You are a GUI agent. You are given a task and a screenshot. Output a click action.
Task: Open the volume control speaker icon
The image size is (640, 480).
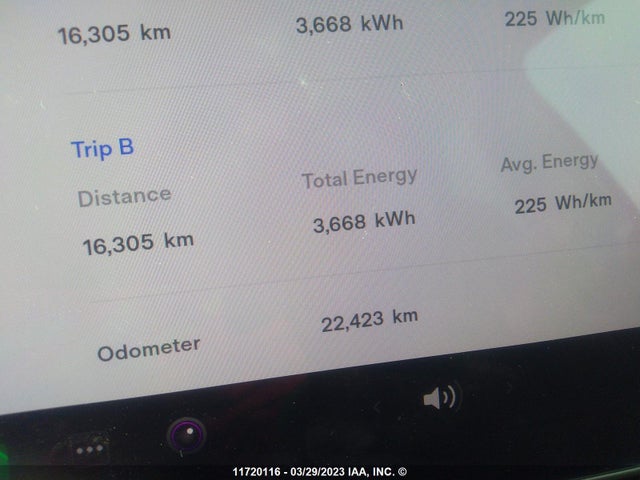439,399
